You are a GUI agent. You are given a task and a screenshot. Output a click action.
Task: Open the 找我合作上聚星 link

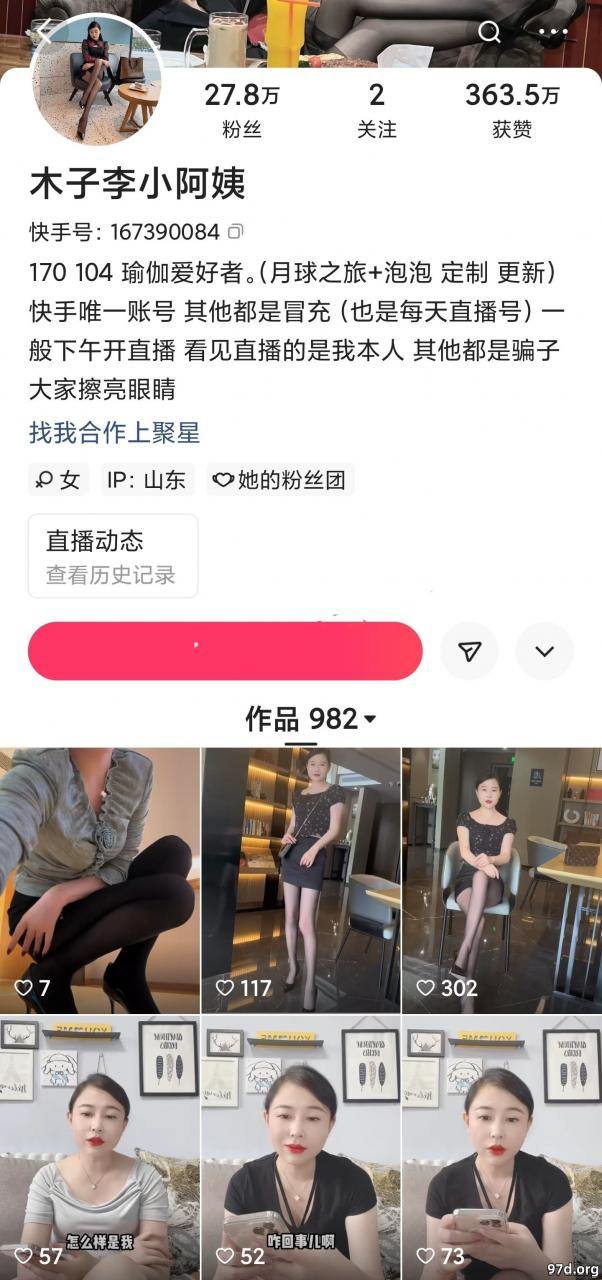pyautogui.click(x=114, y=433)
